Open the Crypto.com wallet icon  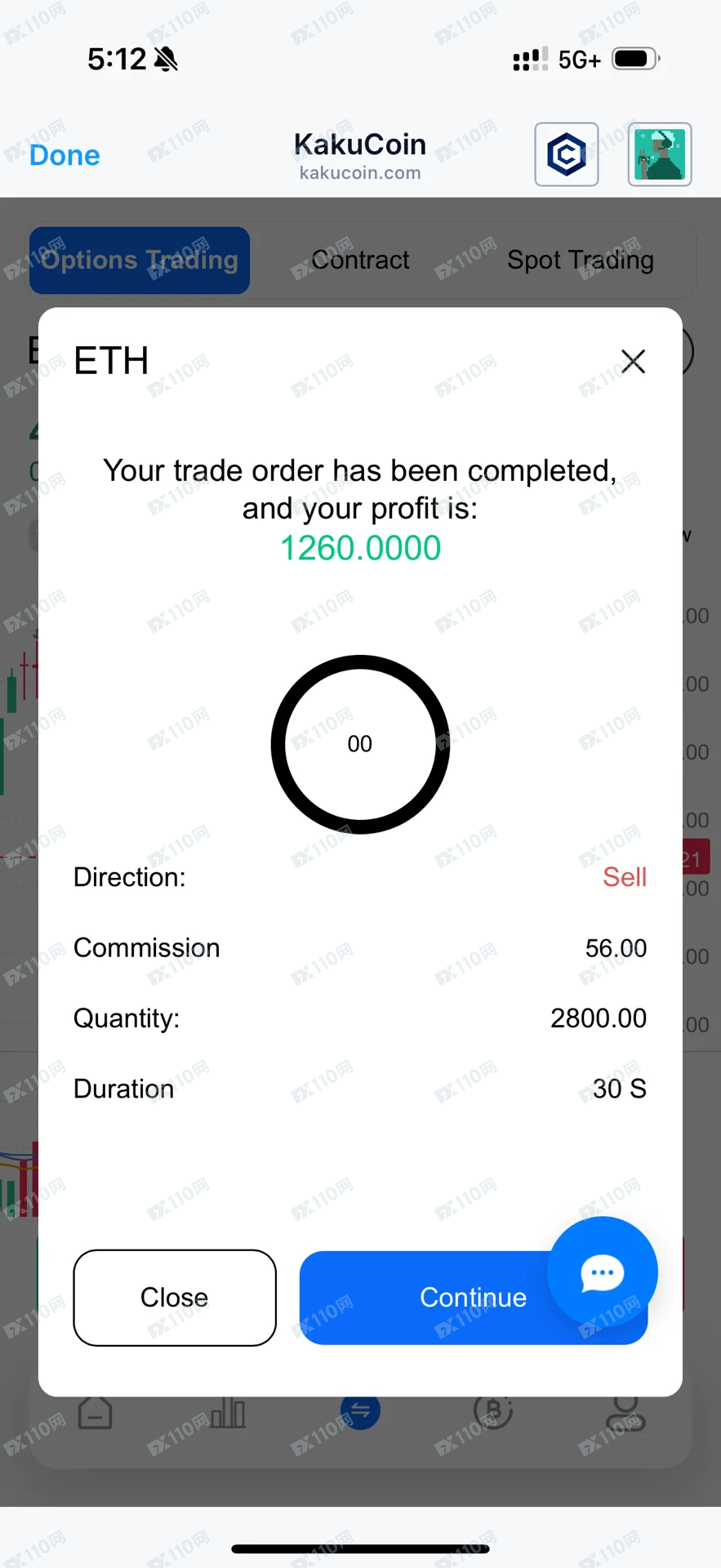(567, 154)
